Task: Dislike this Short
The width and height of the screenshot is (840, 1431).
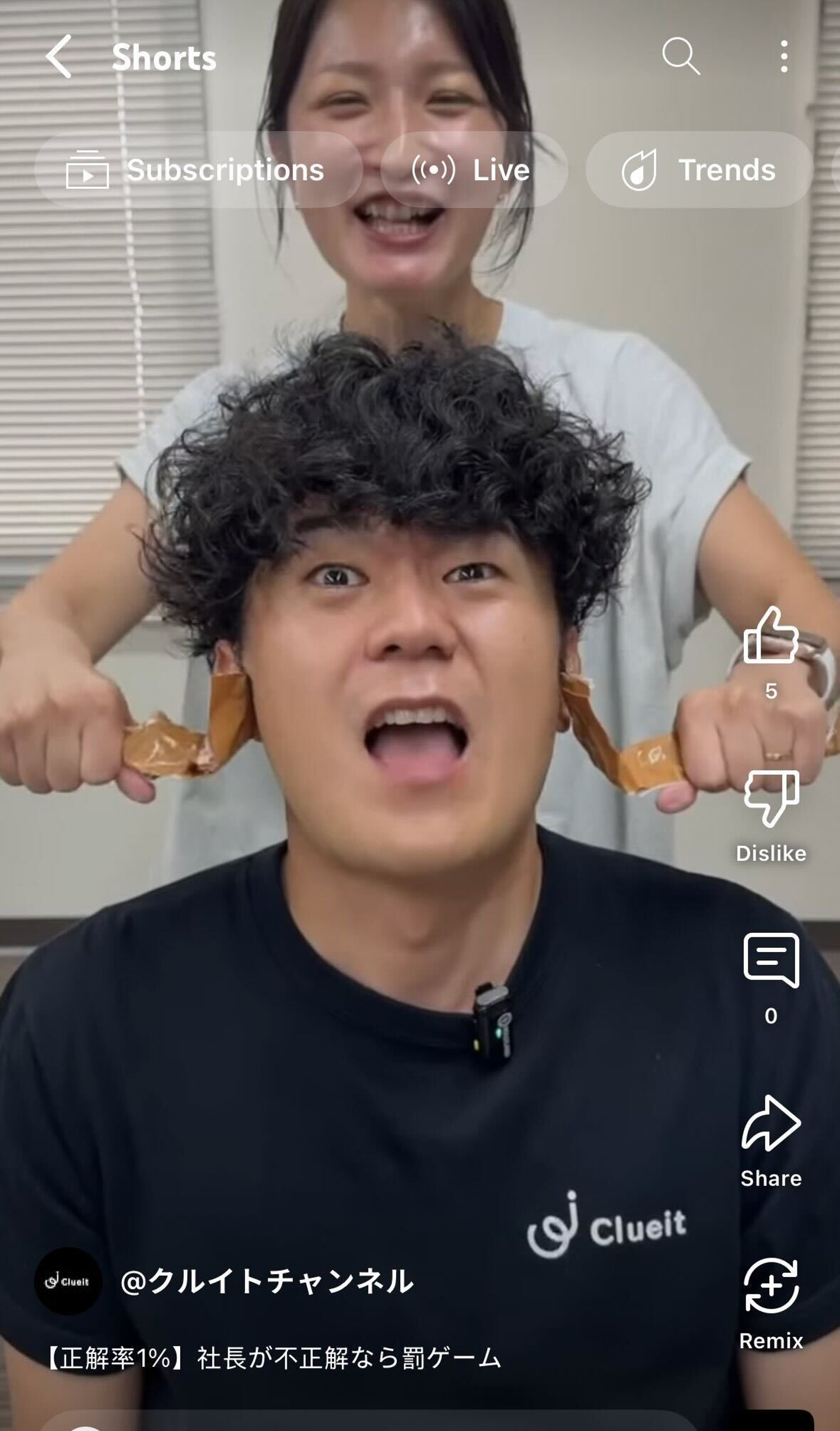Action: pyautogui.click(x=771, y=799)
